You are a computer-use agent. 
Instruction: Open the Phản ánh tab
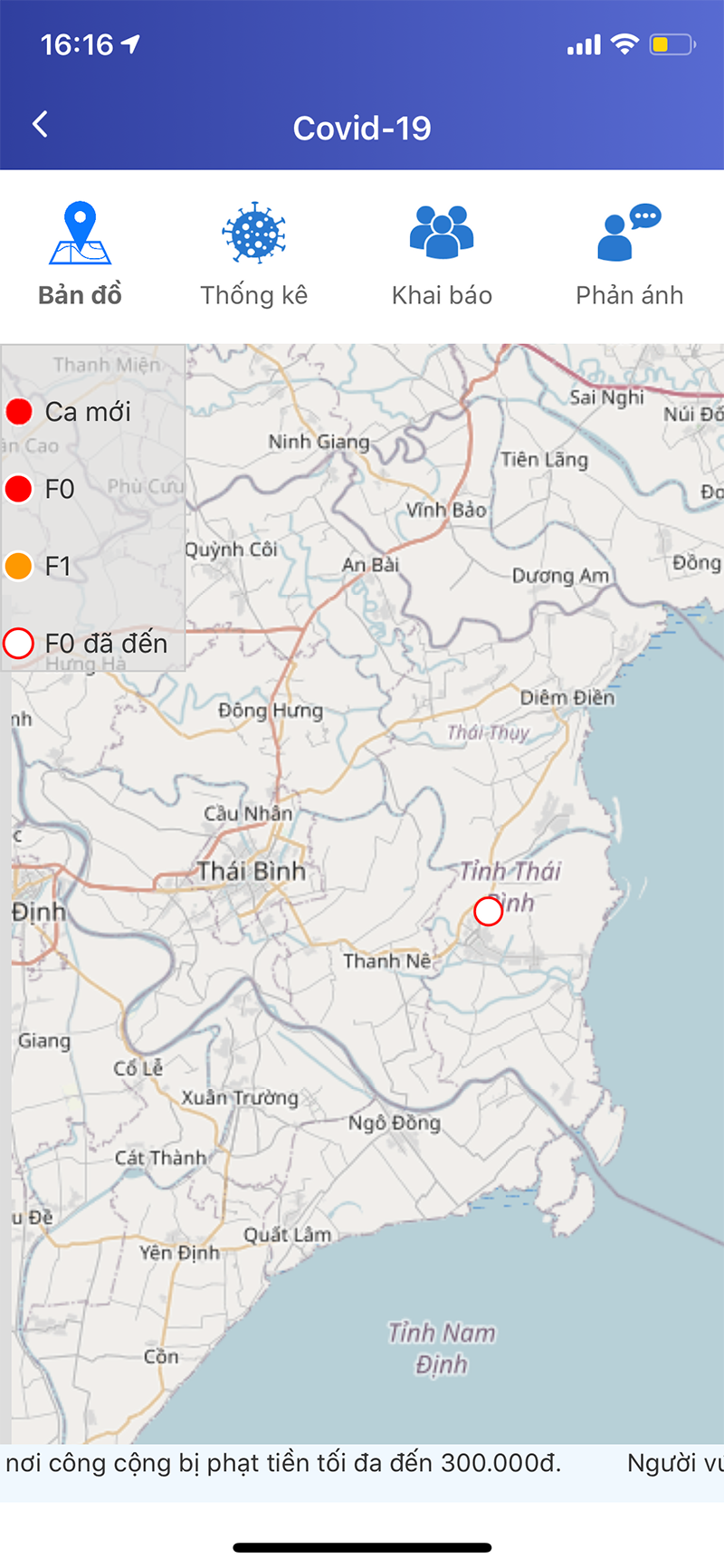point(629,255)
